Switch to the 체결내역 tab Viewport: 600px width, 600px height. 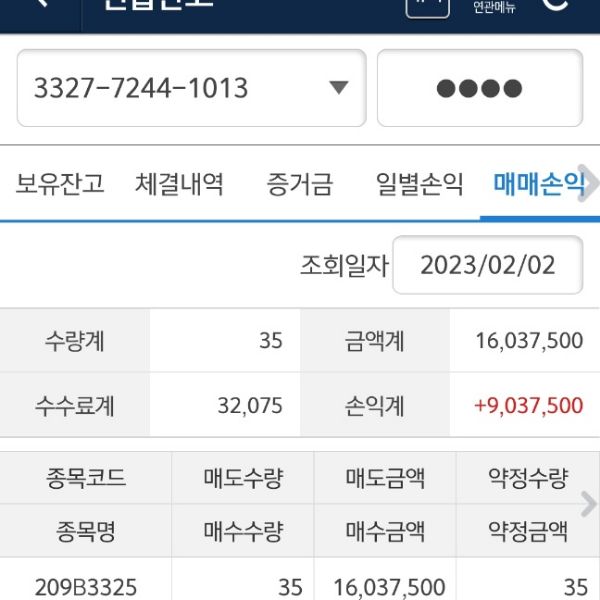(x=179, y=184)
